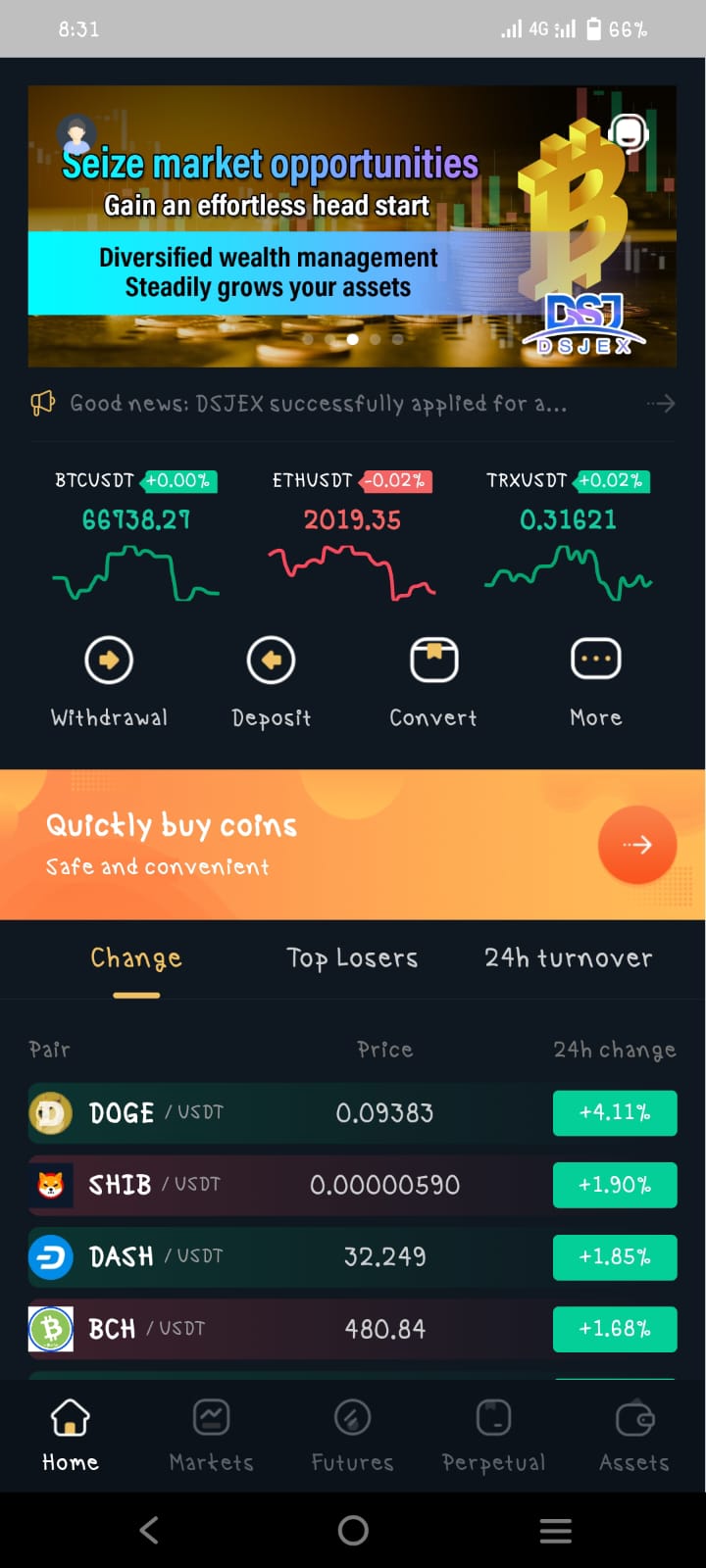This screenshot has width=706, height=1568.
Task: Open the Convert option
Action: point(433,683)
